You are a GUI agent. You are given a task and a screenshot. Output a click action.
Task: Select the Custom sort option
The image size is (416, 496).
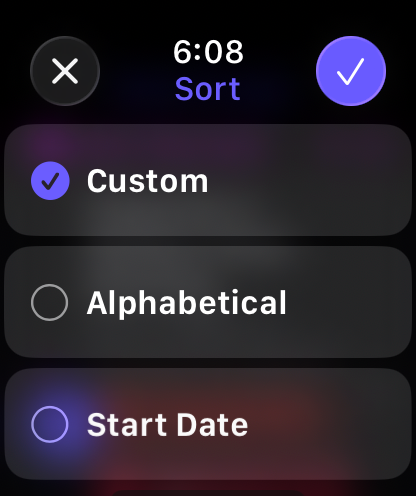pyautogui.click(x=208, y=180)
